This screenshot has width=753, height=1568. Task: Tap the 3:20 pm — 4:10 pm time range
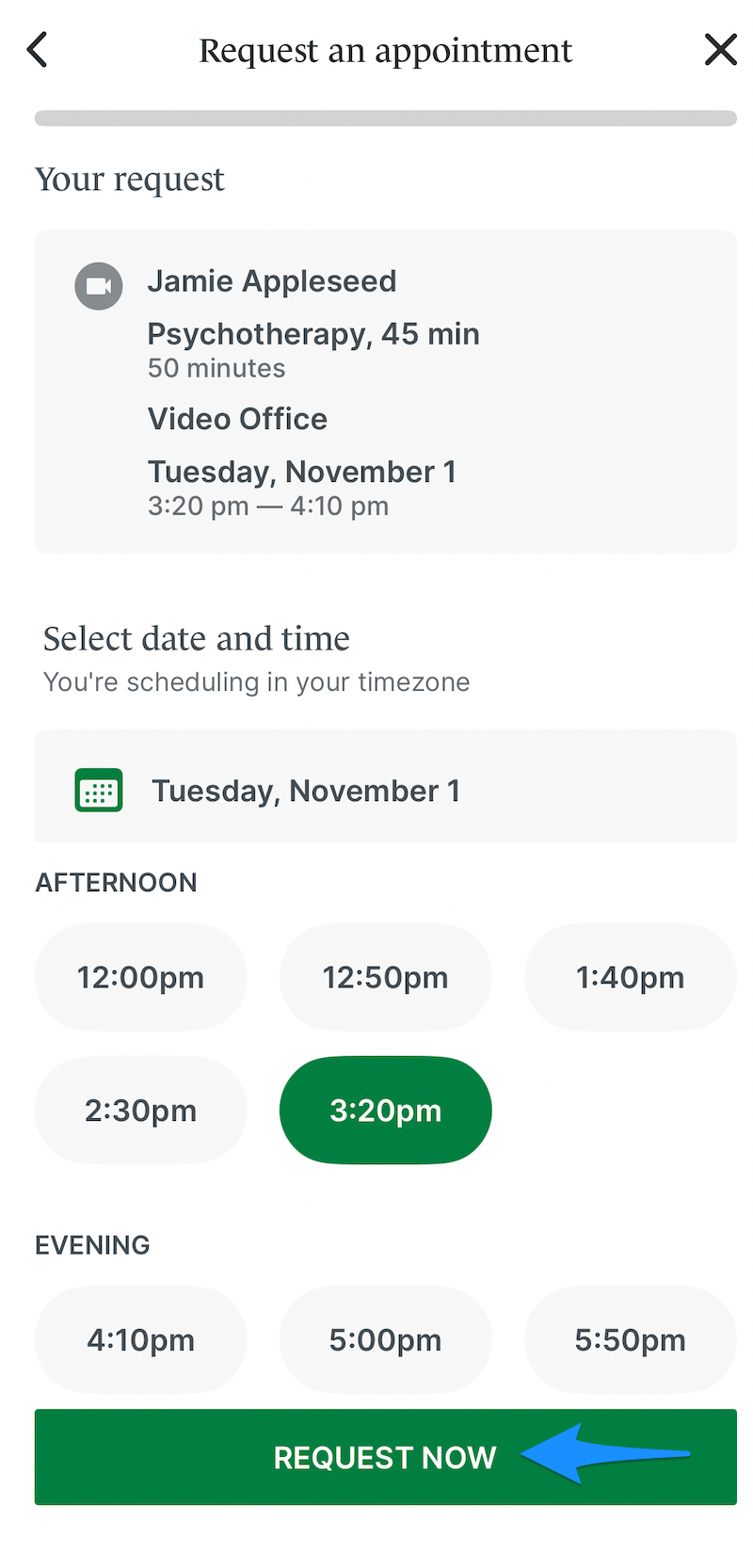(x=268, y=505)
